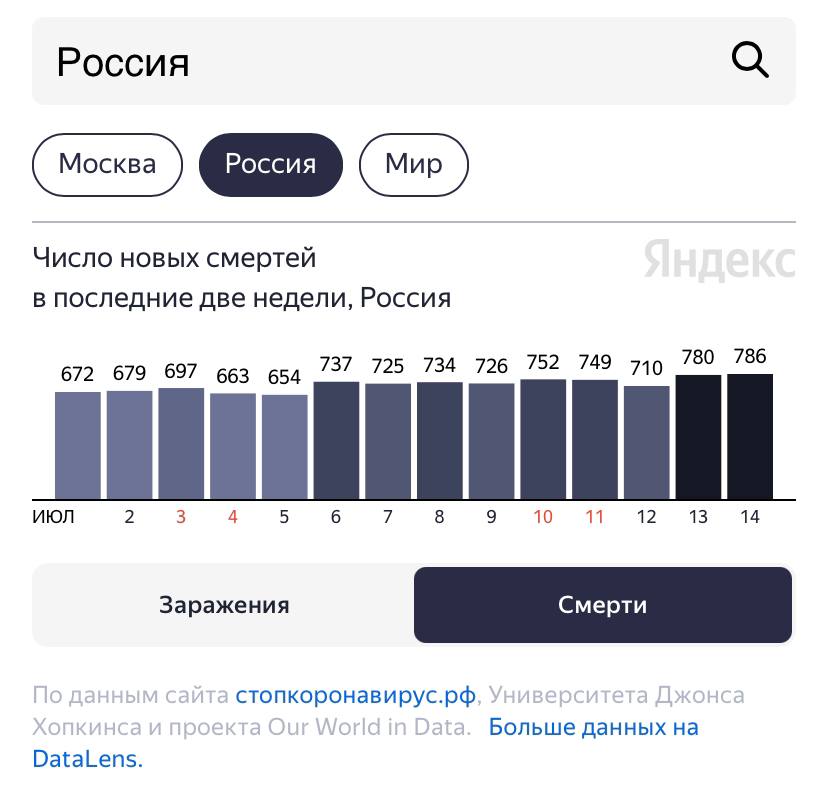Image resolution: width=828 pixels, height=786 pixels.
Task: Select the Москва chip
Action: pyautogui.click(x=108, y=164)
